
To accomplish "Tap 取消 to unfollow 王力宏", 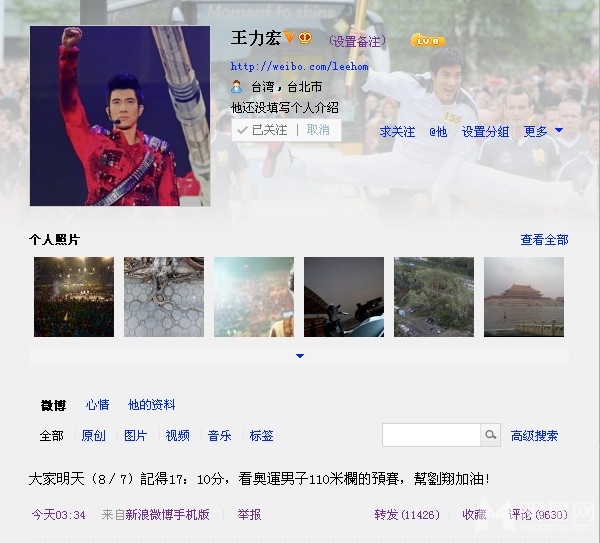I will click(x=317, y=130).
